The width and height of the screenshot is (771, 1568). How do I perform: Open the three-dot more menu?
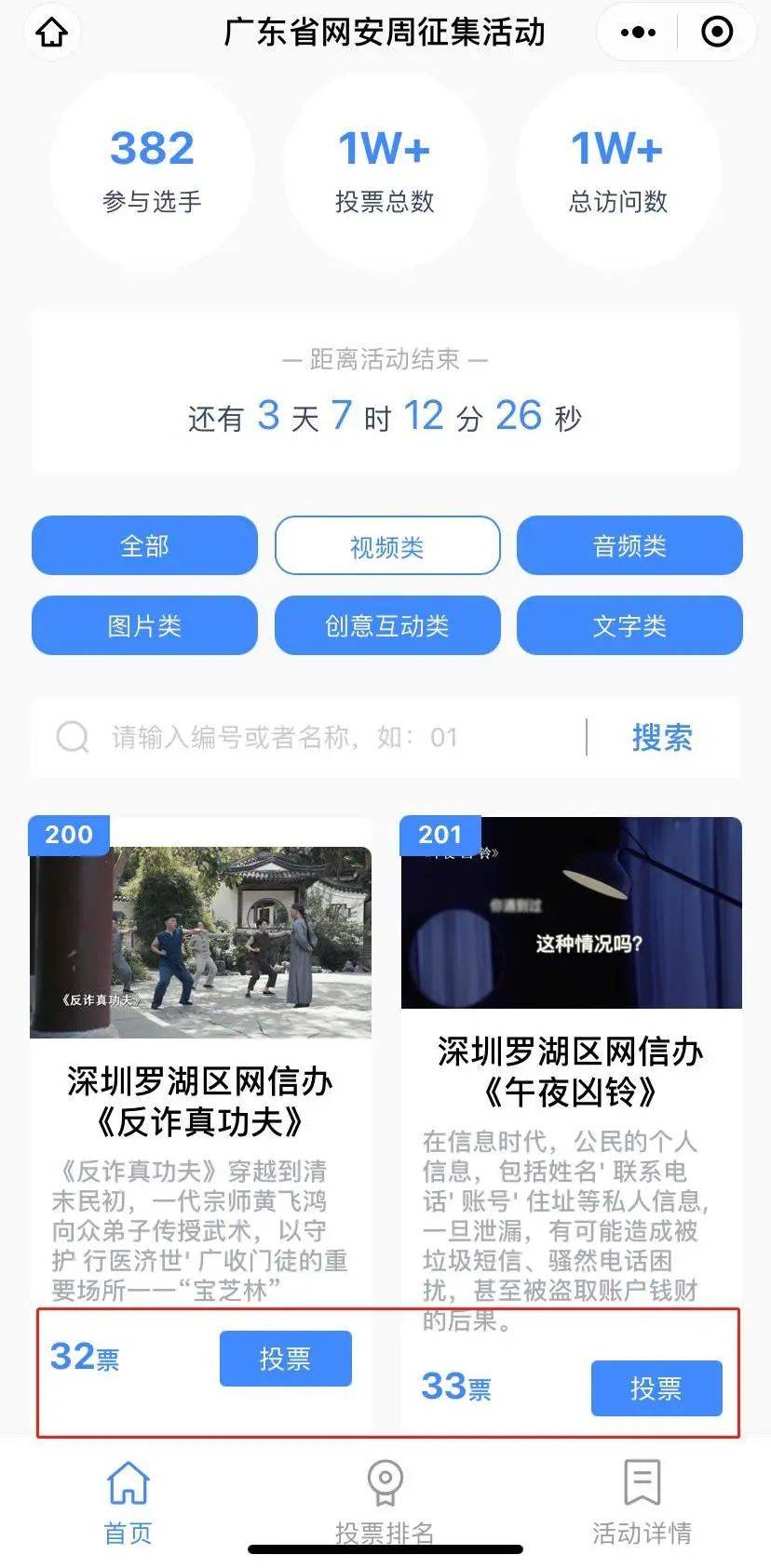tap(638, 33)
